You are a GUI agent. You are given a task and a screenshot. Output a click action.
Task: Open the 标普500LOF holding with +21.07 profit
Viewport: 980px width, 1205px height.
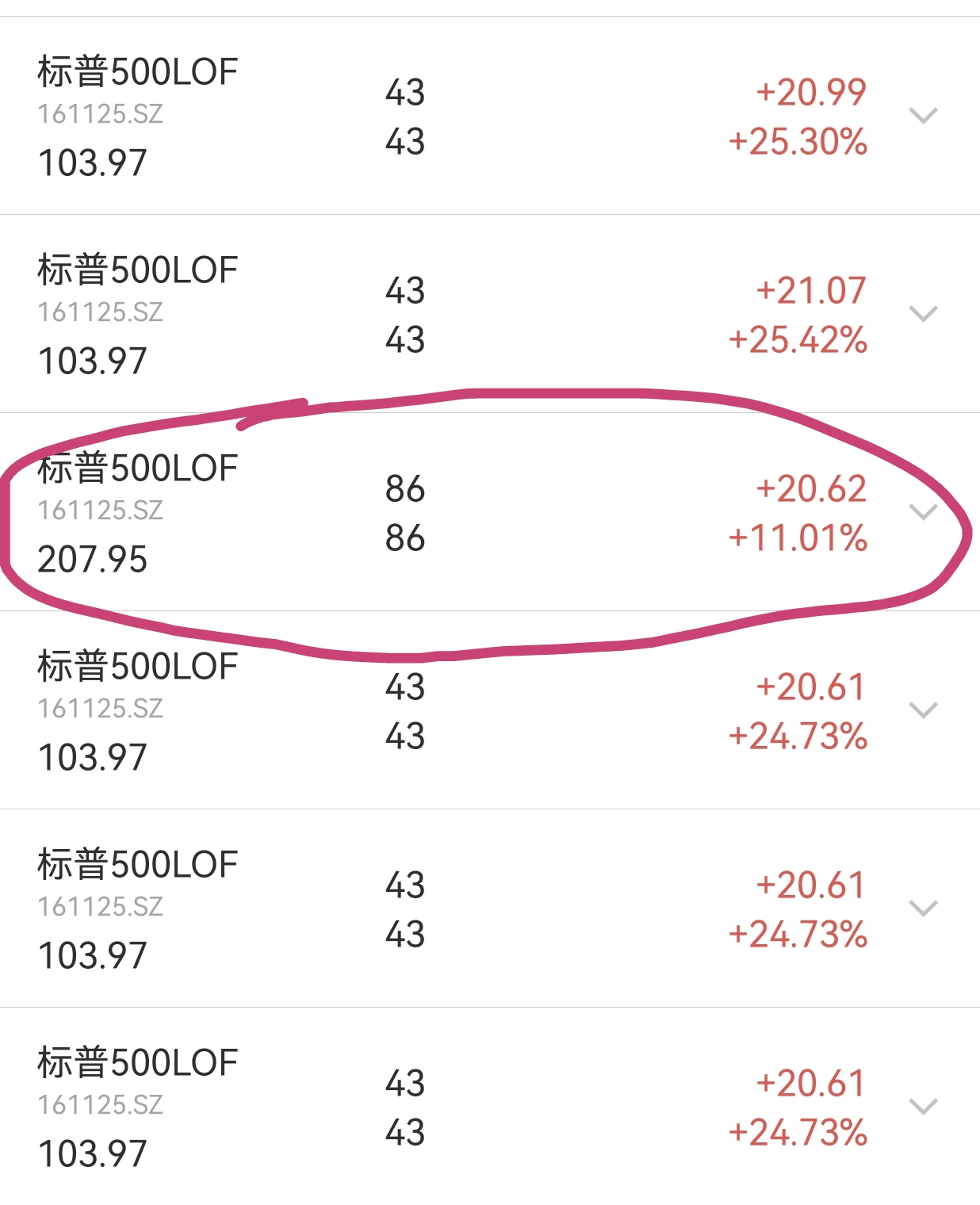[490, 314]
